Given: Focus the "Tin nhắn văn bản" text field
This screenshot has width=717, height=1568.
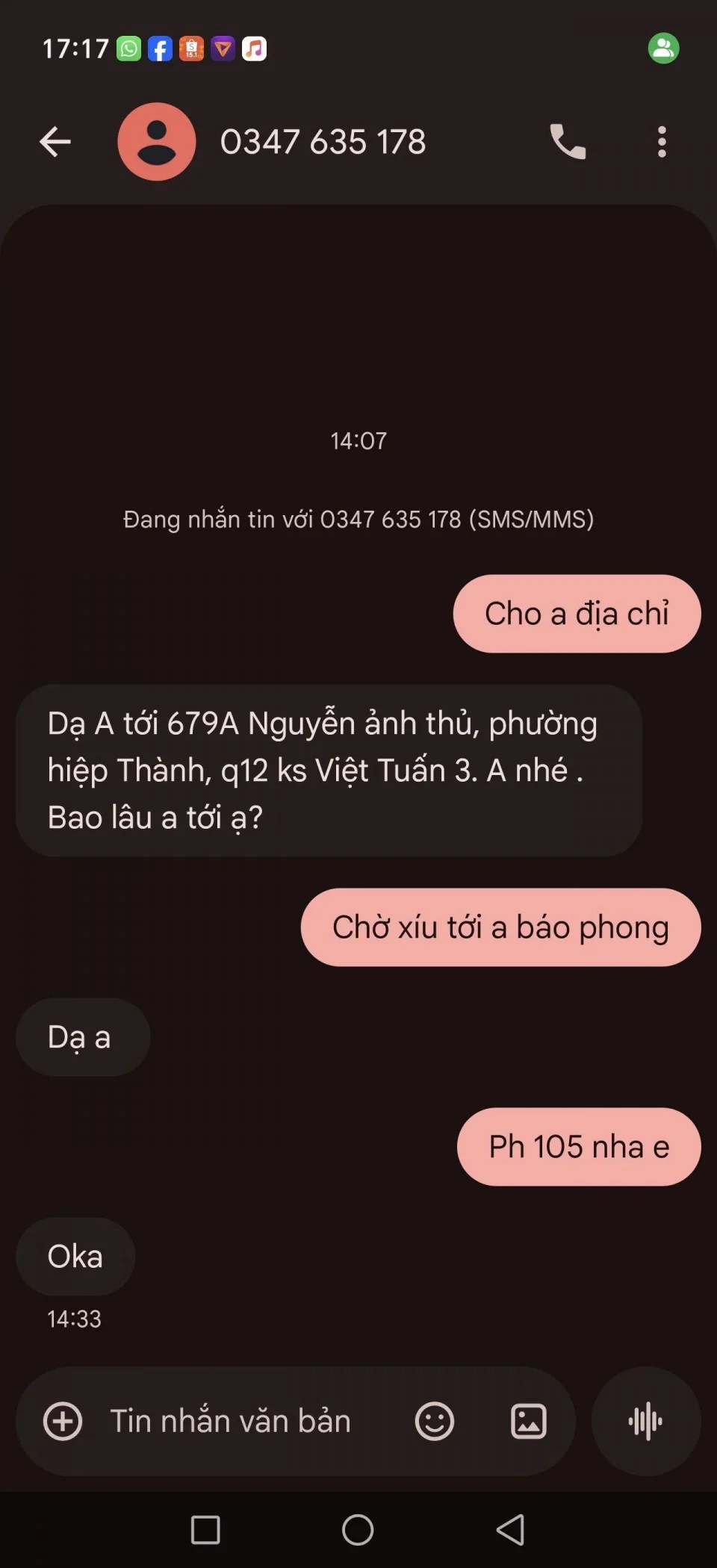Looking at the screenshot, I should click(x=232, y=1421).
